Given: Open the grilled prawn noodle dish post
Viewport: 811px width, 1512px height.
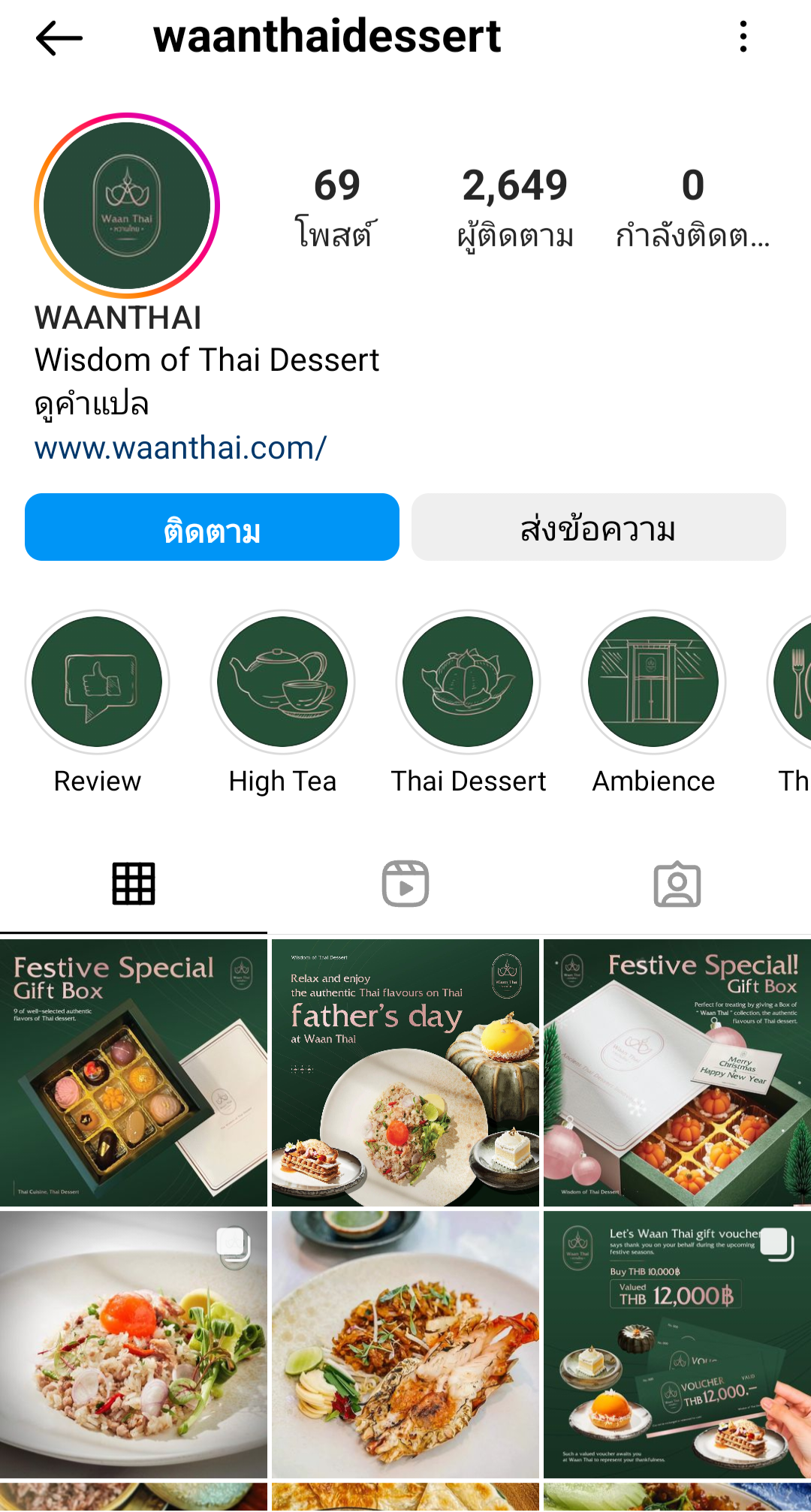Looking at the screenshot, I should [x=405, y=1345].
